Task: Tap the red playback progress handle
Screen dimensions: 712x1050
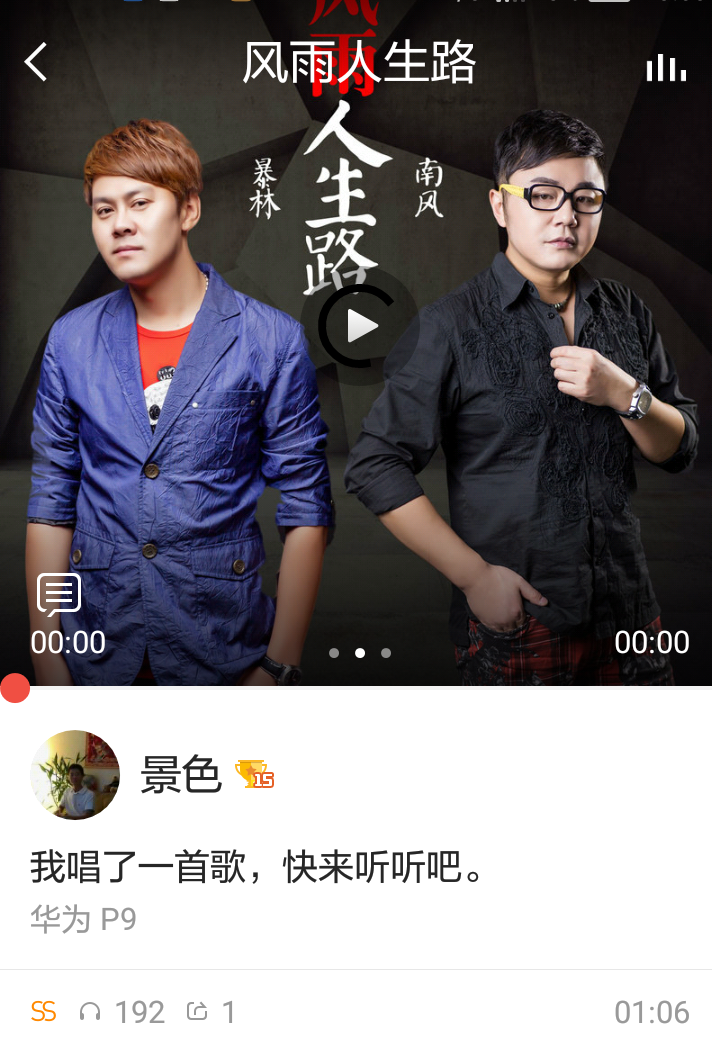Action: (15, 688)
